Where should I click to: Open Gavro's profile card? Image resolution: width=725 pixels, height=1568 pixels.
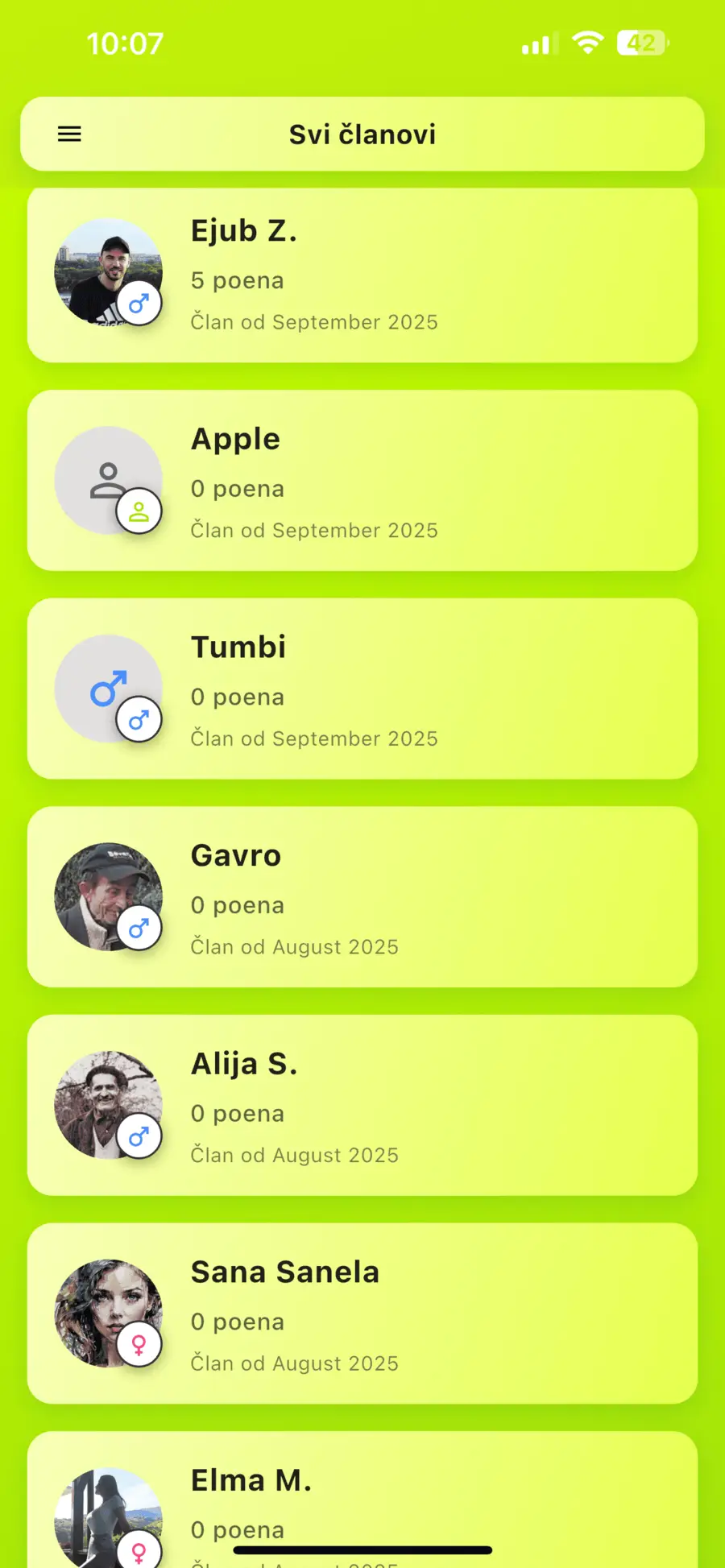362,897
